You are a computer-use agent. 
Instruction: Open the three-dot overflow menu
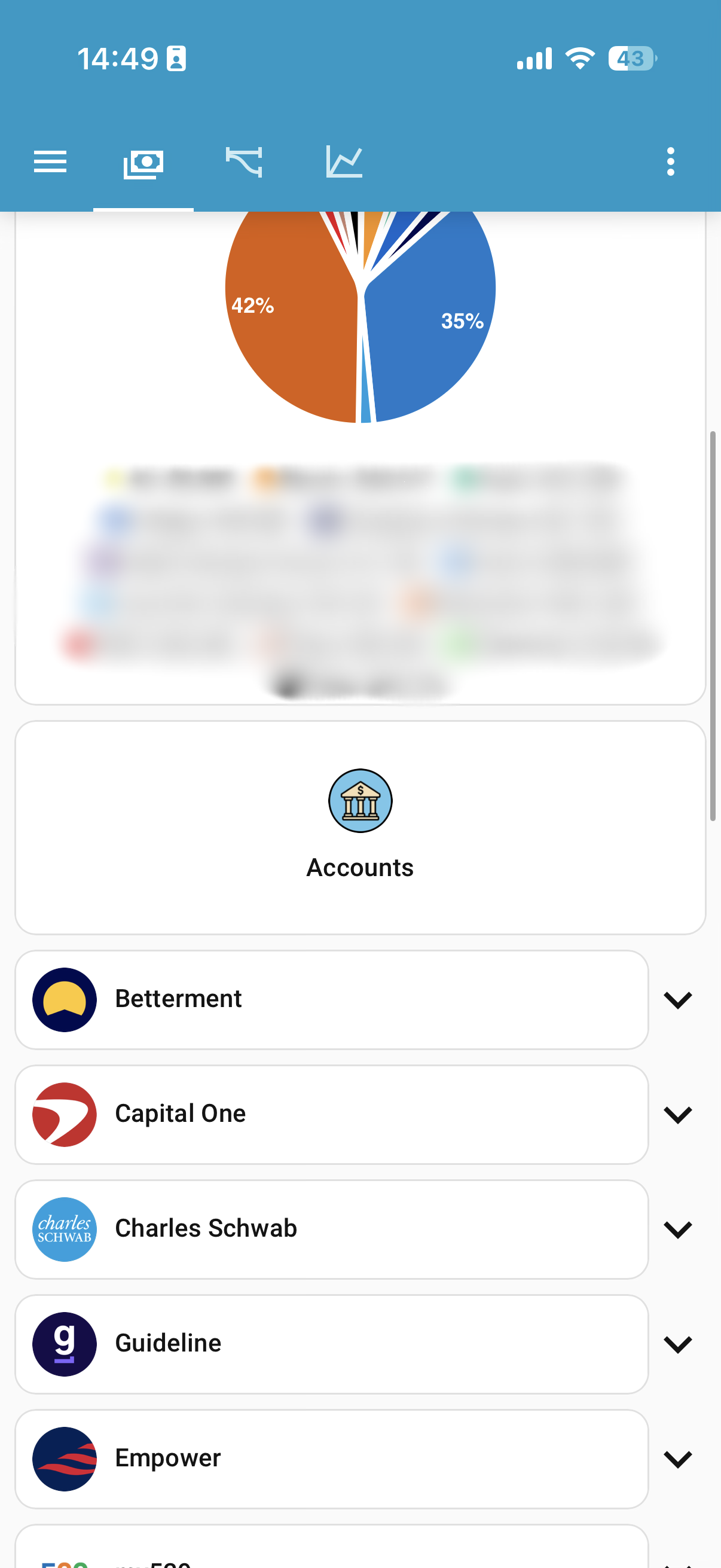(670, 161)
